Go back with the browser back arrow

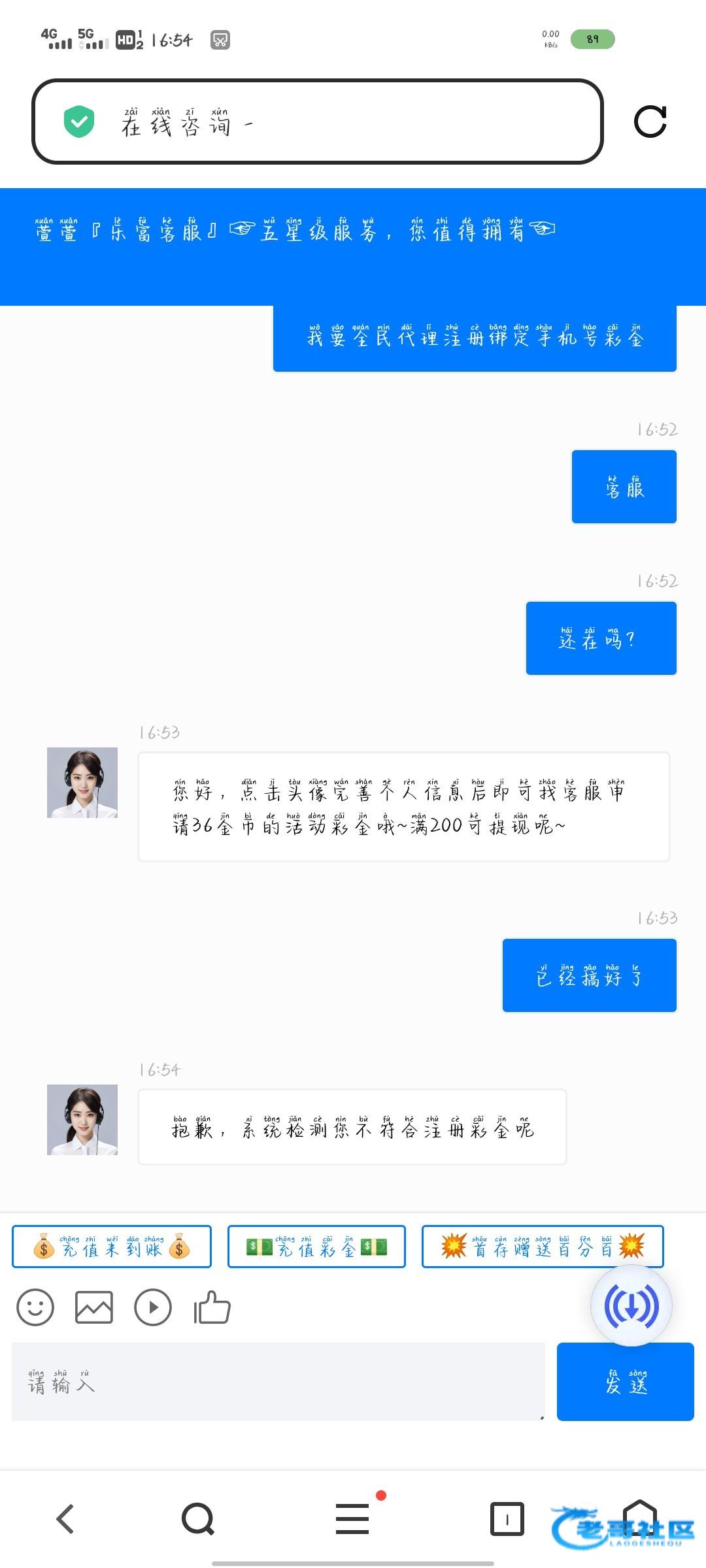tap(65, 1518)
